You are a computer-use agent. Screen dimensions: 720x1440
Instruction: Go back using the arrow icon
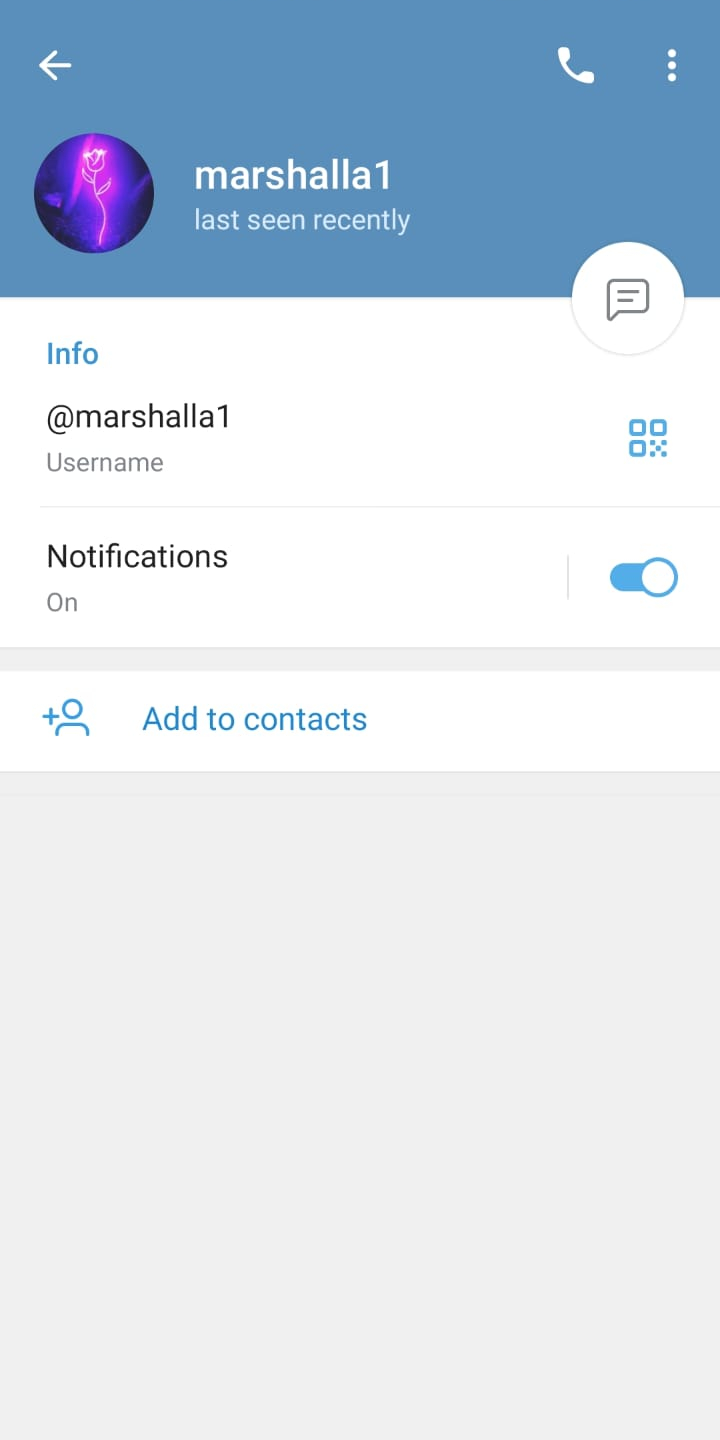coord(55,66)
